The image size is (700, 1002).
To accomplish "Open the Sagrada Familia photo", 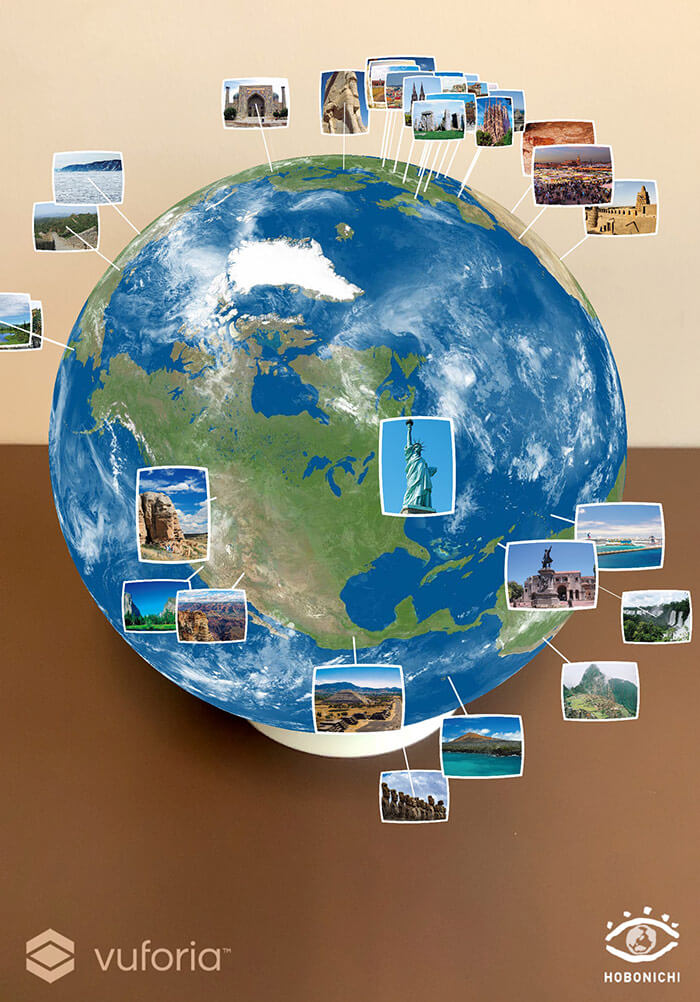I will (494, 121).
